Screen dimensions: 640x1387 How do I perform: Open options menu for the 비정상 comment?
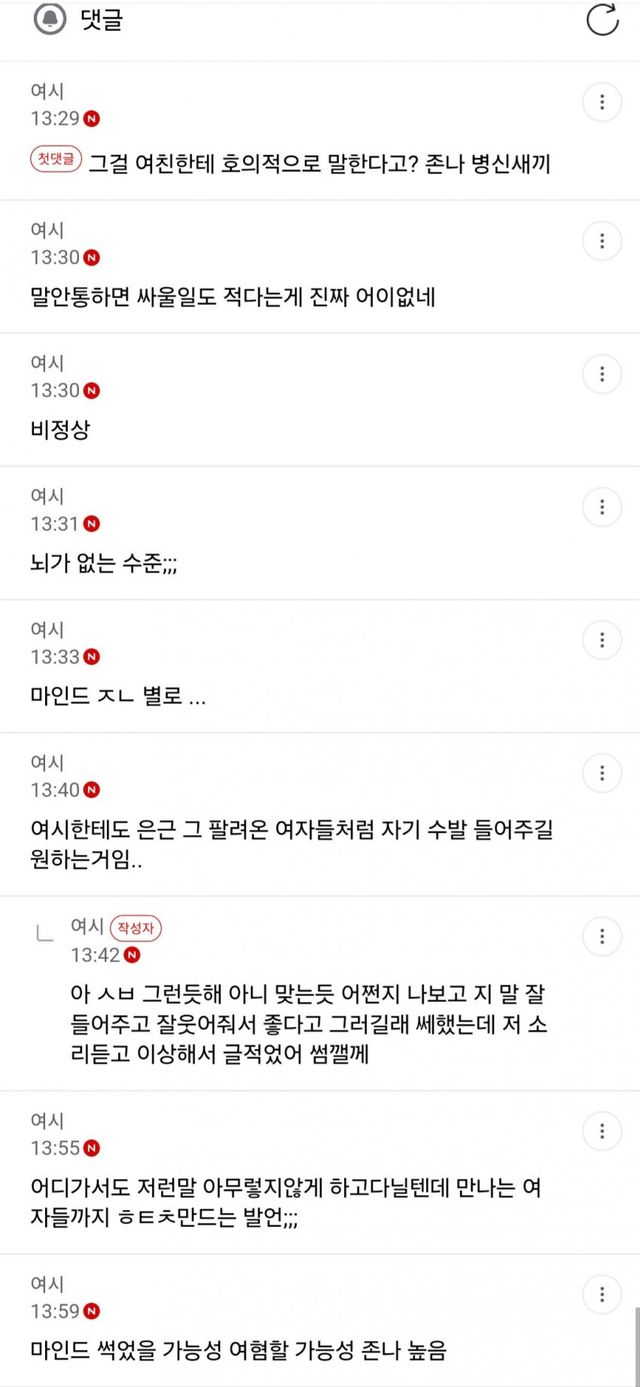[602, 374]
